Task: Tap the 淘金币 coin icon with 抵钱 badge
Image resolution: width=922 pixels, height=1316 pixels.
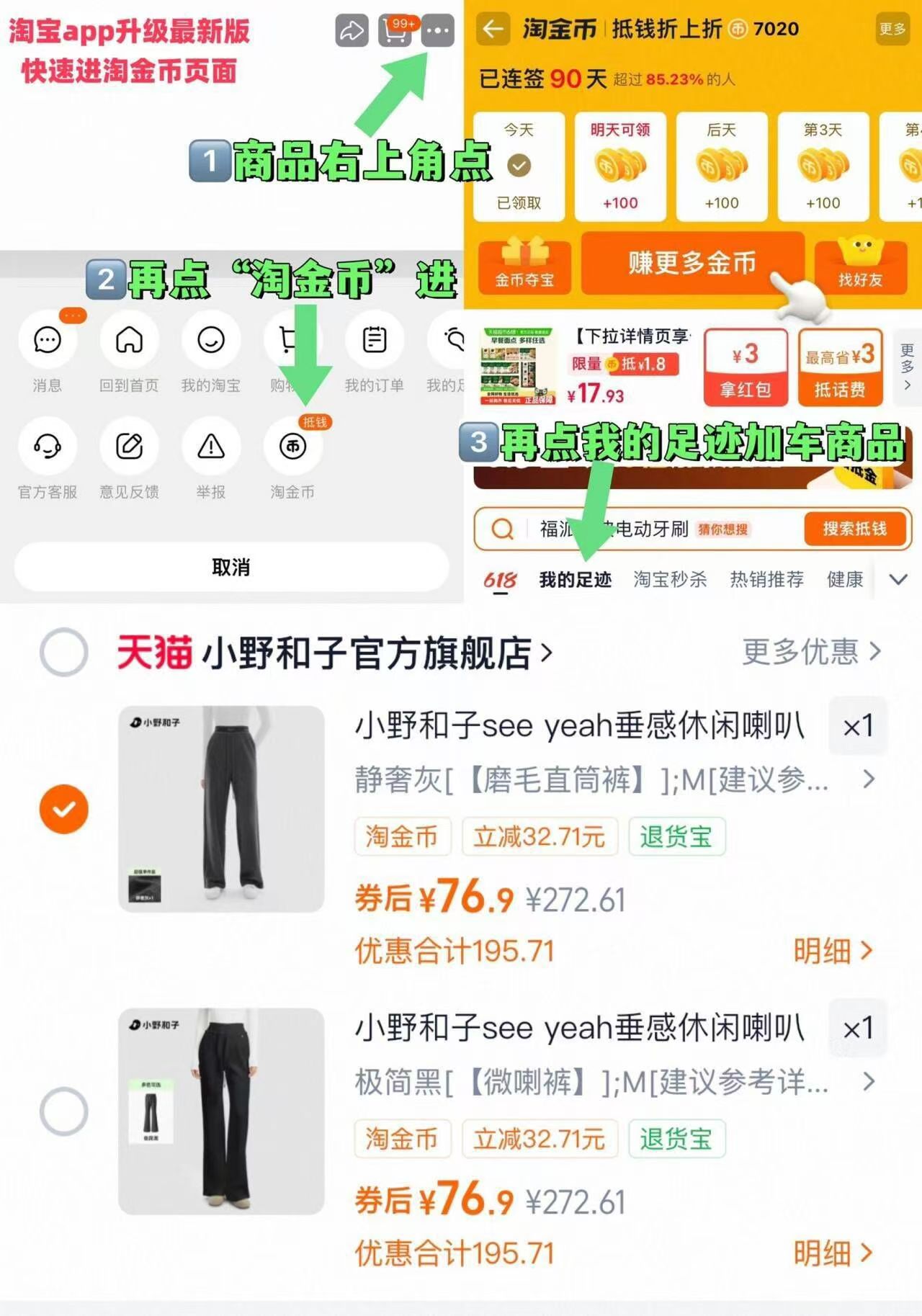Action: click(292, 445)
